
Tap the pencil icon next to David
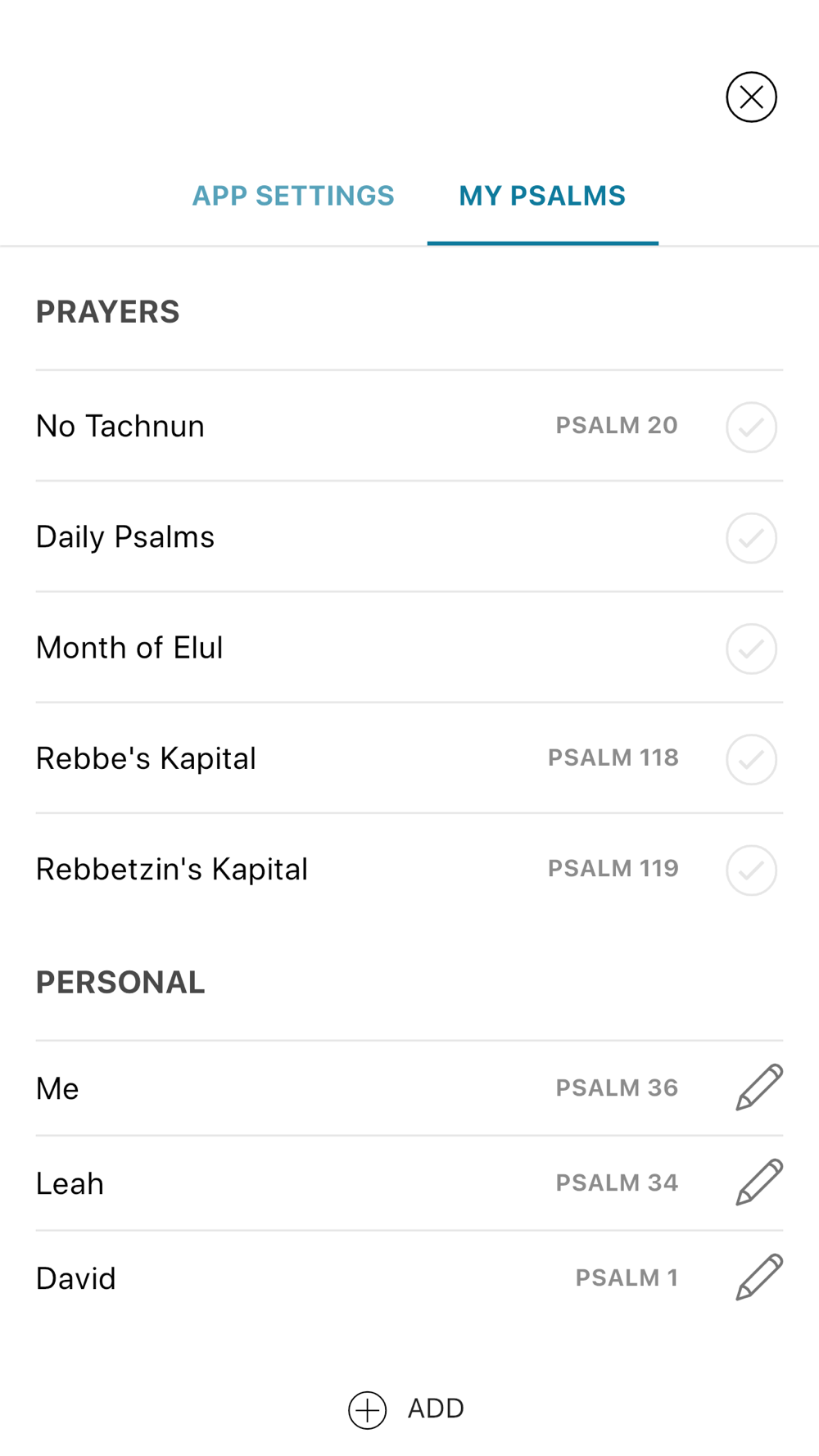pos(759,1277)
